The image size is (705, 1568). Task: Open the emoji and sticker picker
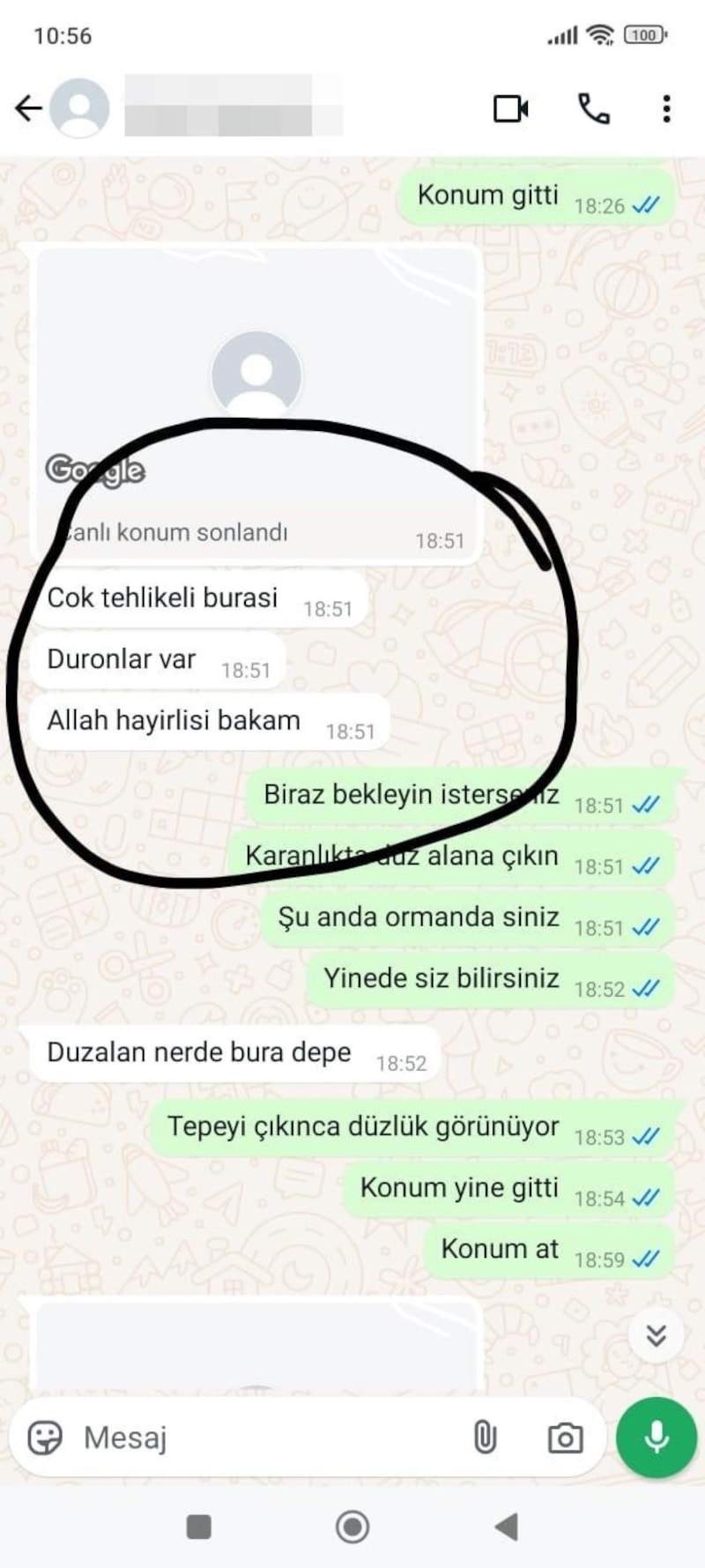[45, 1438]
